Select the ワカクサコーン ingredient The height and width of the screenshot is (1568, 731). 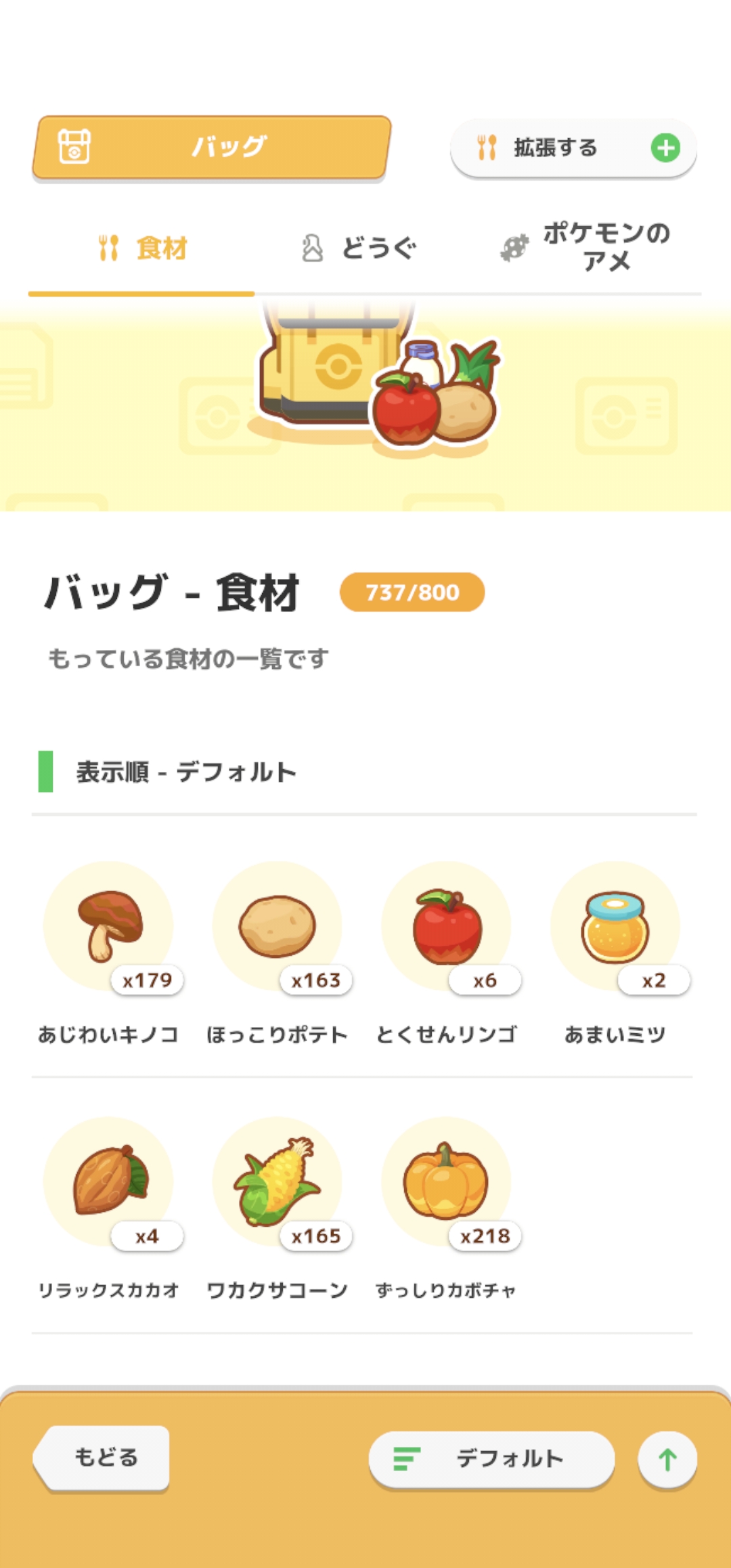pyautogui.click(x=278, y=1182)
